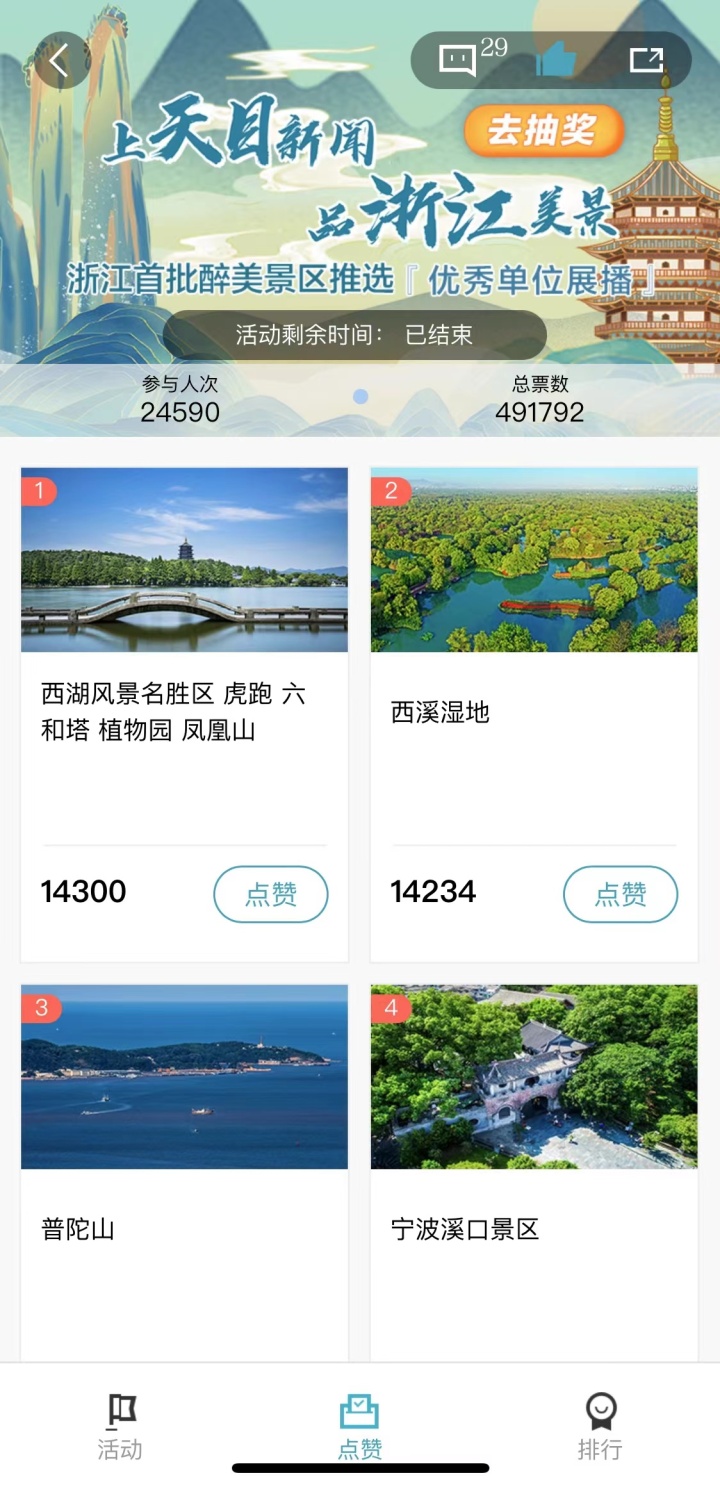Click the rank badge 1 on 西湖 card
The width and height of the screenshot is (720, 1487).
40,492
